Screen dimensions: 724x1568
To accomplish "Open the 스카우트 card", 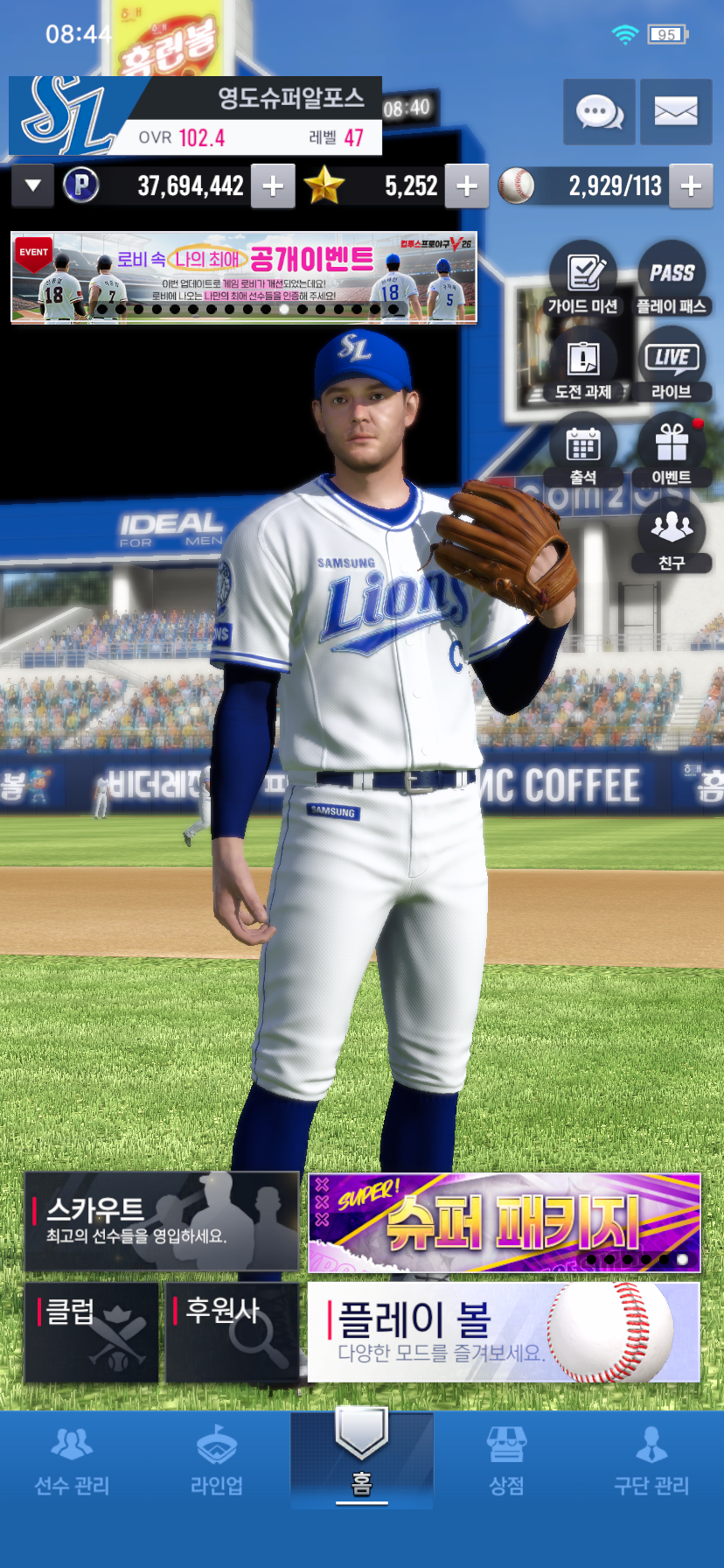I will click(x=162, y=1221).
